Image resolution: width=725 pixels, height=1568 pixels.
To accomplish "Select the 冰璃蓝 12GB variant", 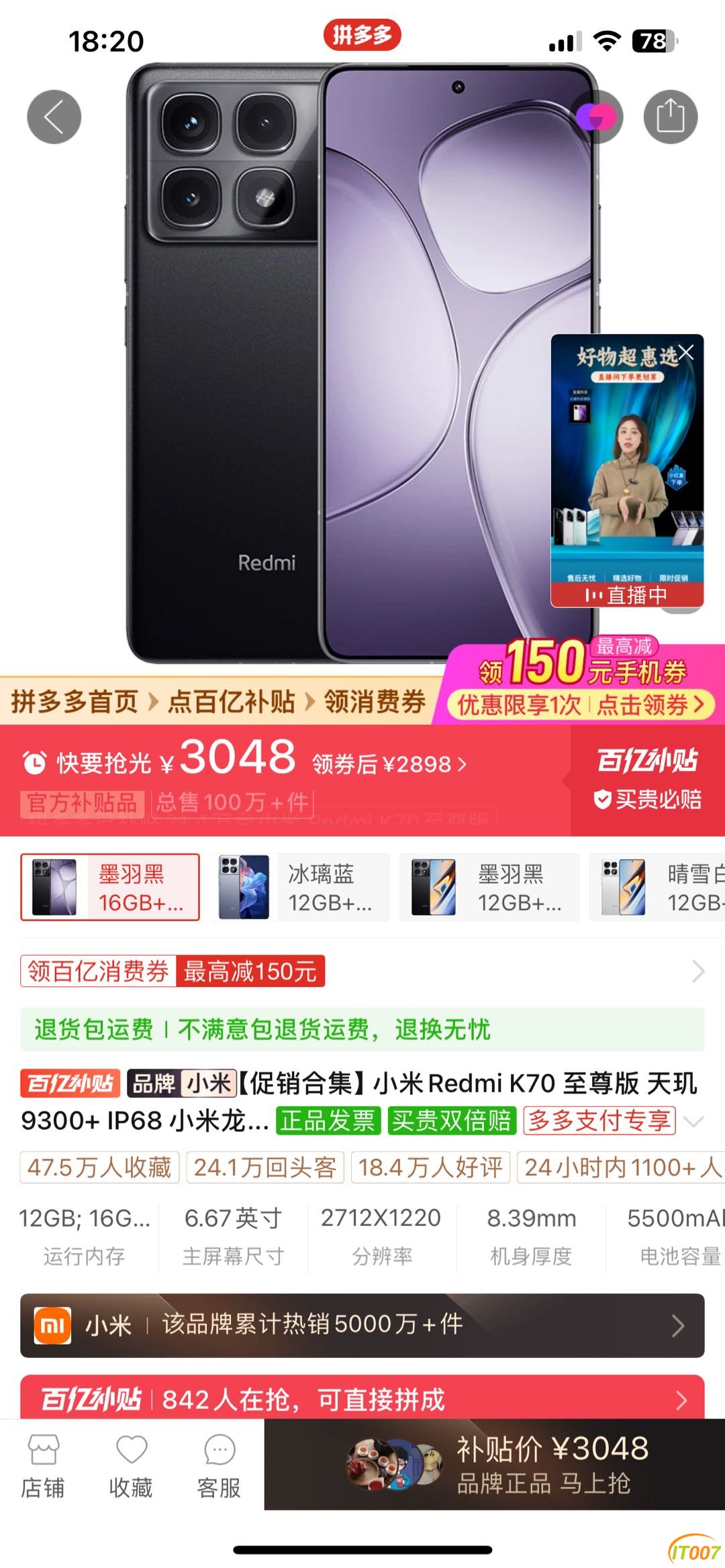I will point(300,888).
